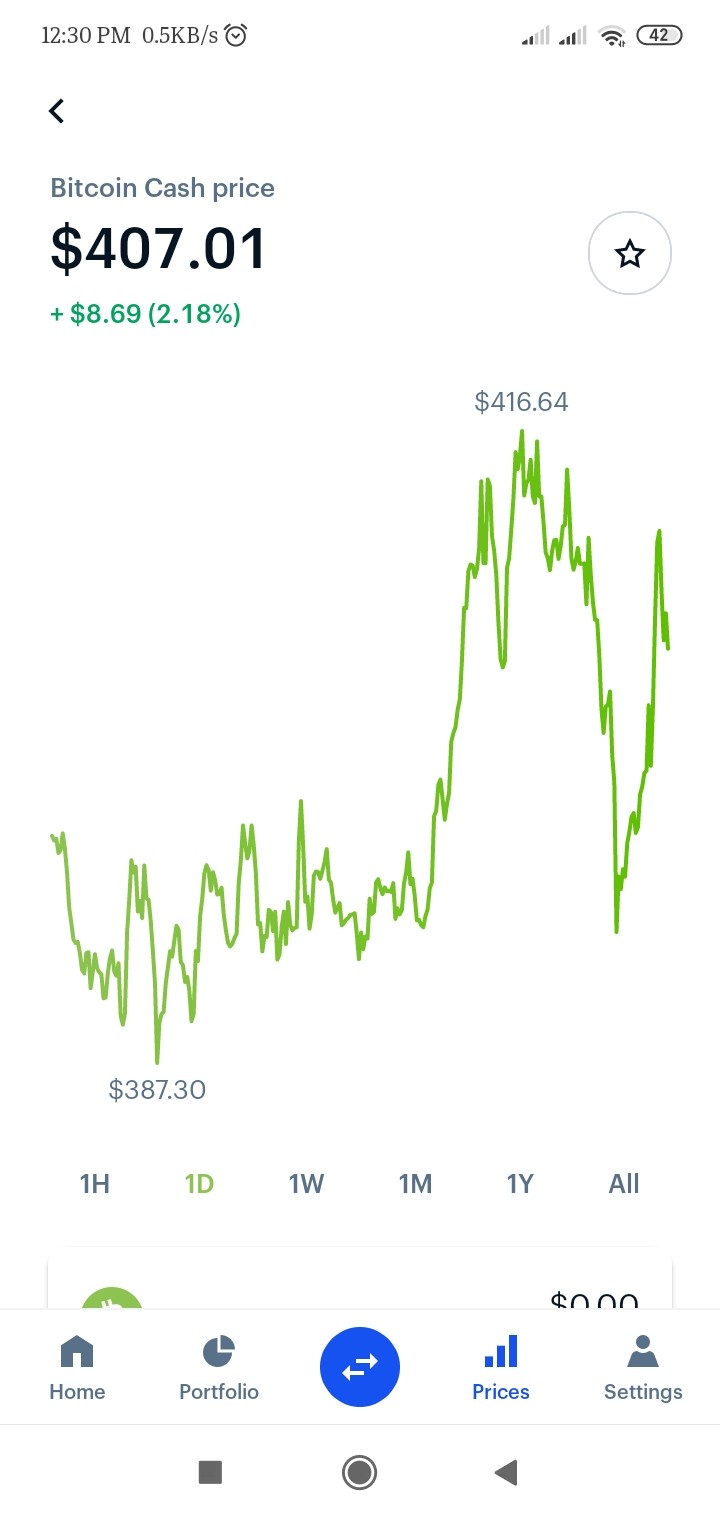720x1520 pixels.
Task: Open the Prices tab
Action: pos(501,1368)
